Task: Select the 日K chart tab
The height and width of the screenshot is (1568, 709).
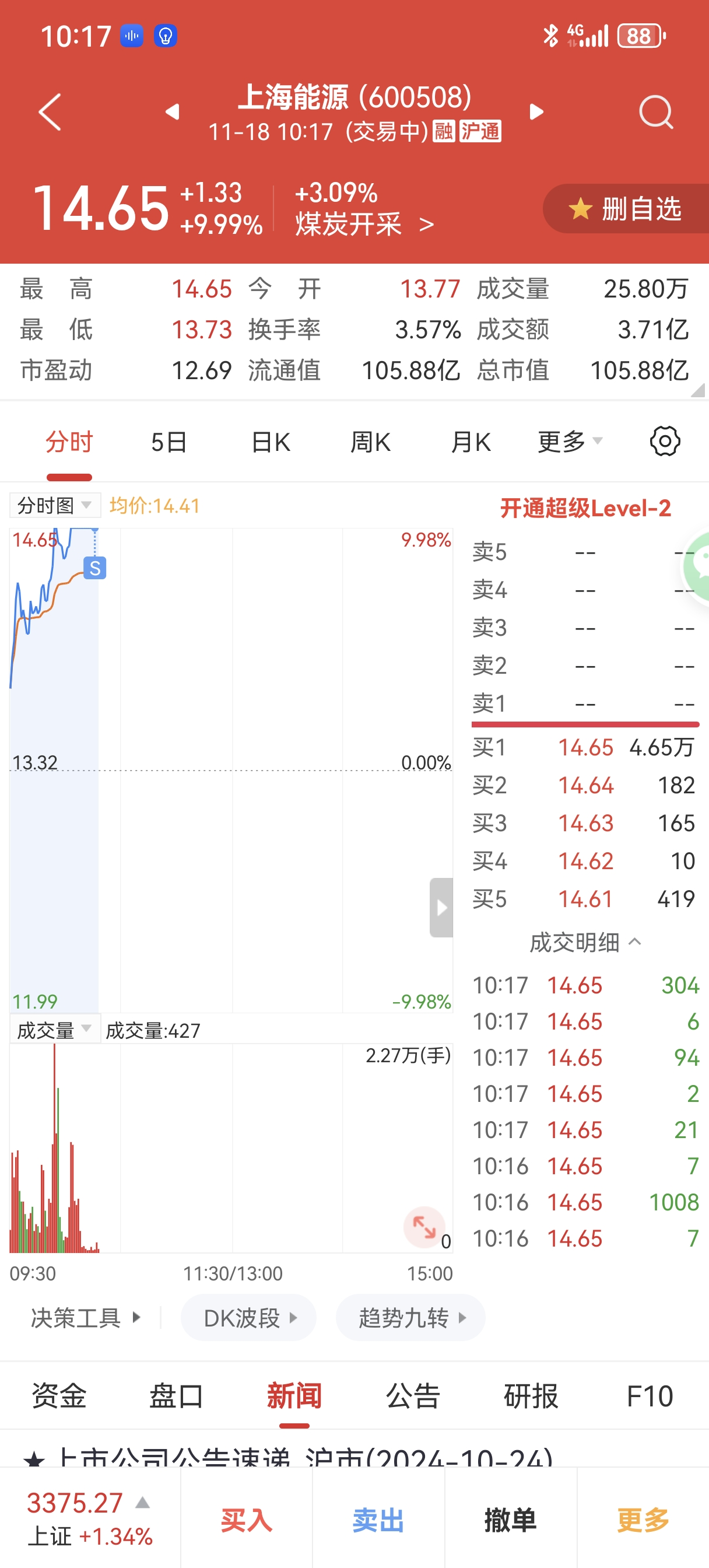Action: click(271, 442)
